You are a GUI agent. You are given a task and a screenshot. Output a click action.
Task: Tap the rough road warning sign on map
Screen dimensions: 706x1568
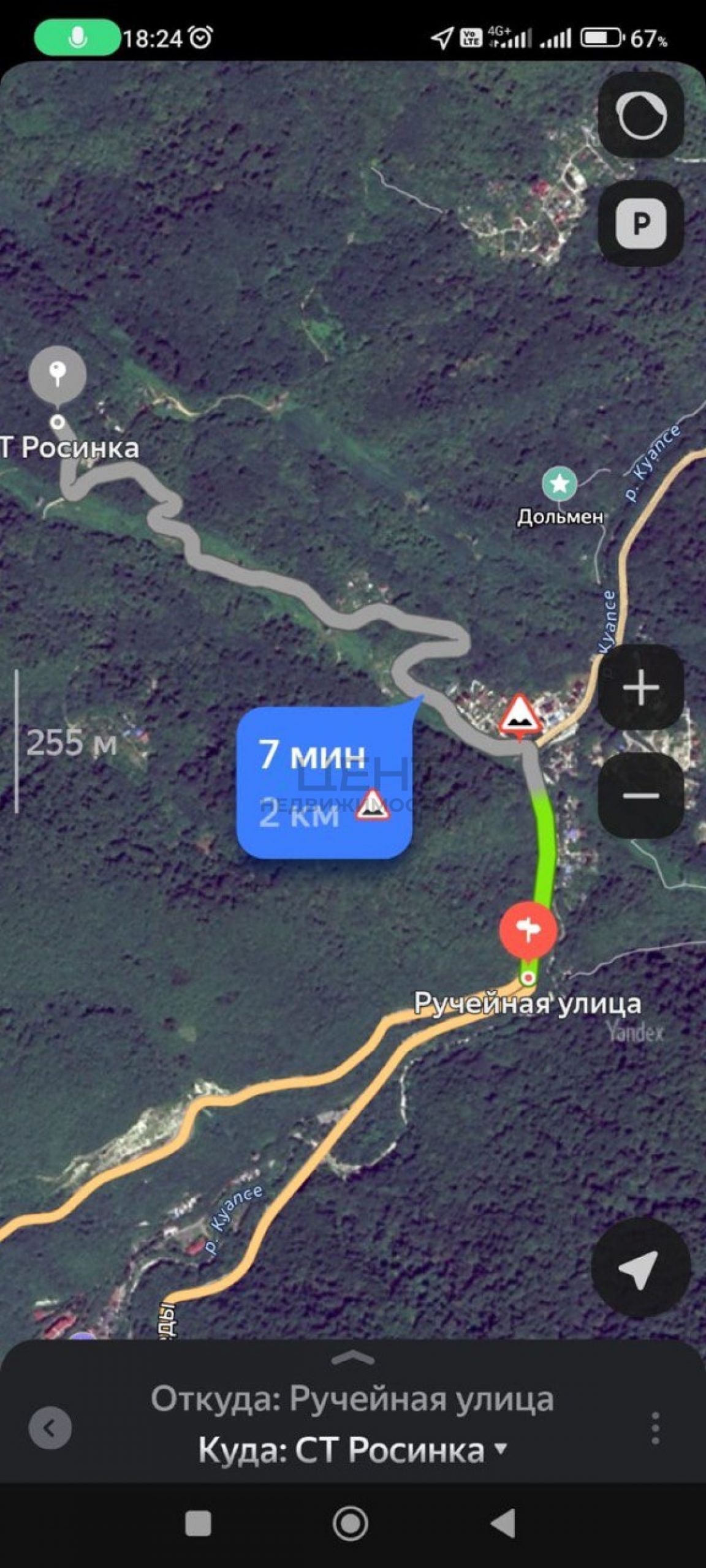tap(520, 715)
